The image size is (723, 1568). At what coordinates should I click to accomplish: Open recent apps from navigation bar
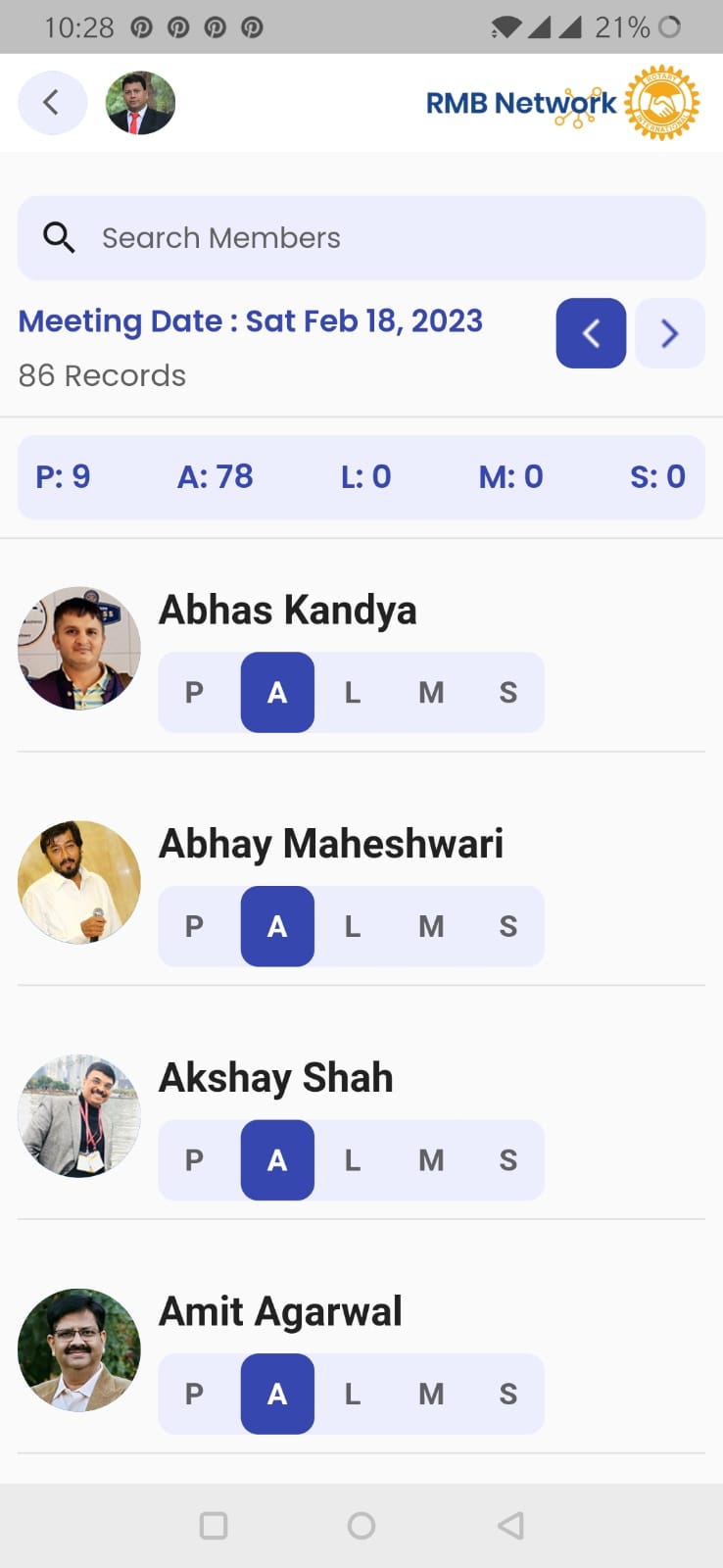(214, 1526)
